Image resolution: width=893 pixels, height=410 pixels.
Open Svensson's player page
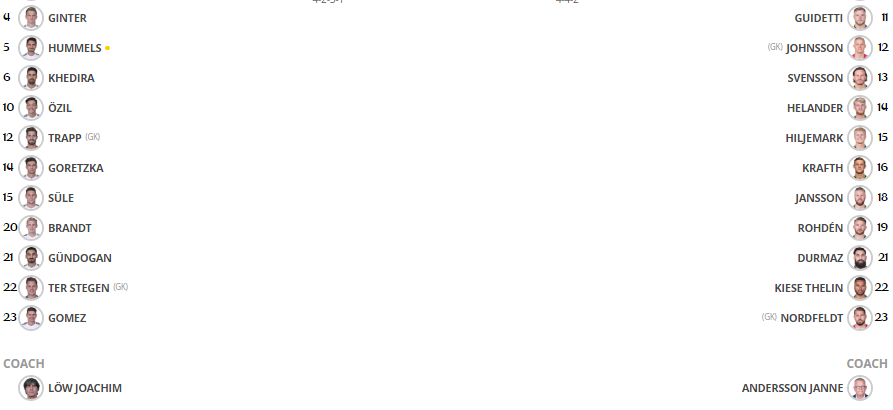coord(815,78)
